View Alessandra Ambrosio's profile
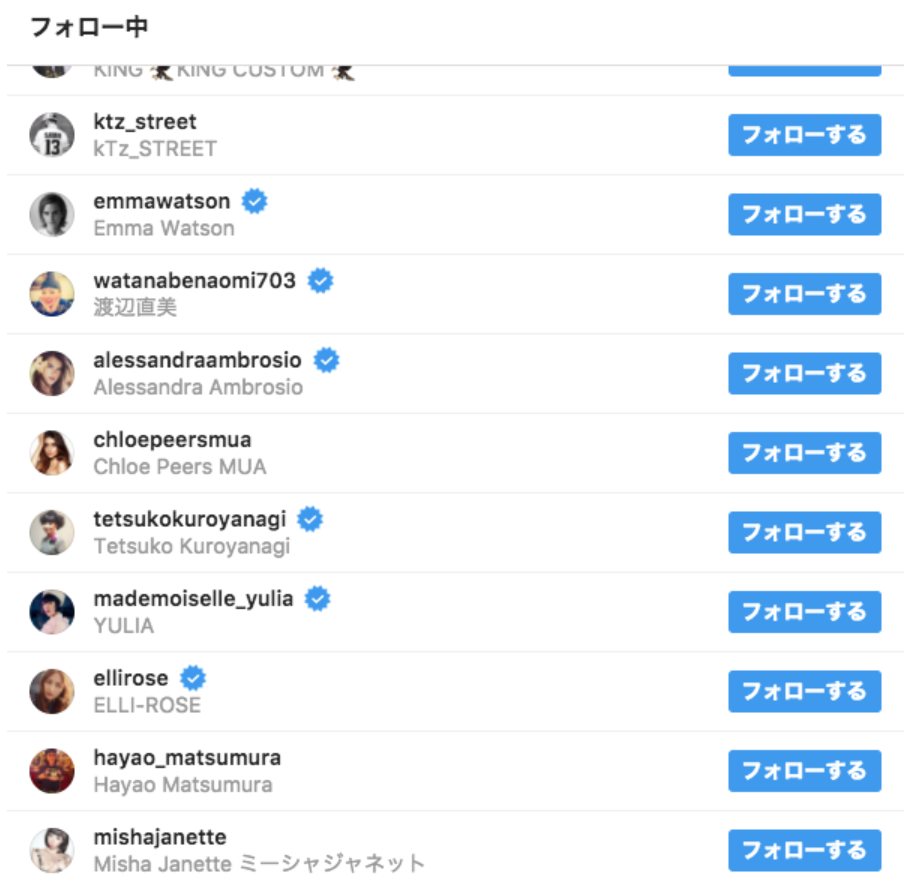The height and width of the screenshot is (884, 919). pyautogui.click(x=197, y=360)
